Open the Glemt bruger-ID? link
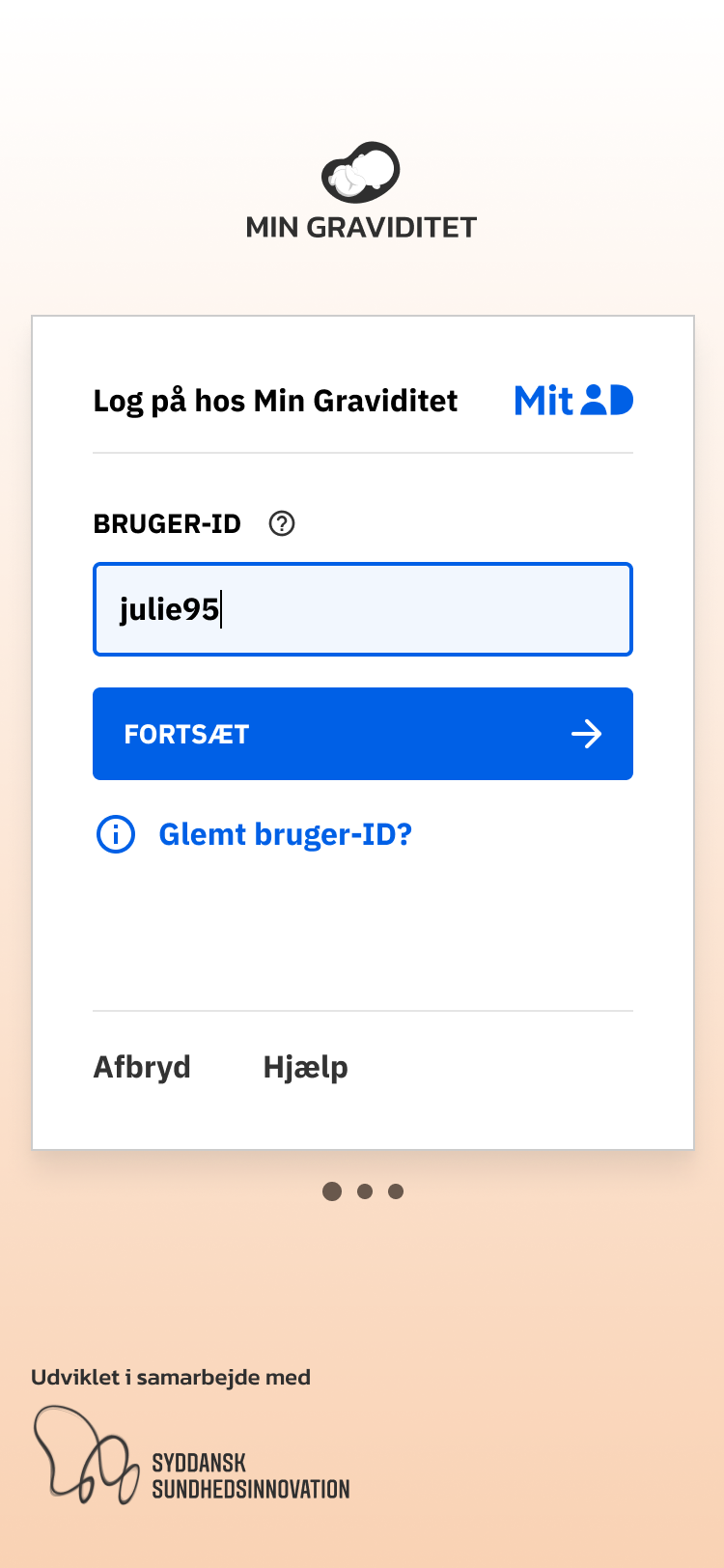Image resolution: width=724 pixels, height=1568 pixels. tap(285, 834)
